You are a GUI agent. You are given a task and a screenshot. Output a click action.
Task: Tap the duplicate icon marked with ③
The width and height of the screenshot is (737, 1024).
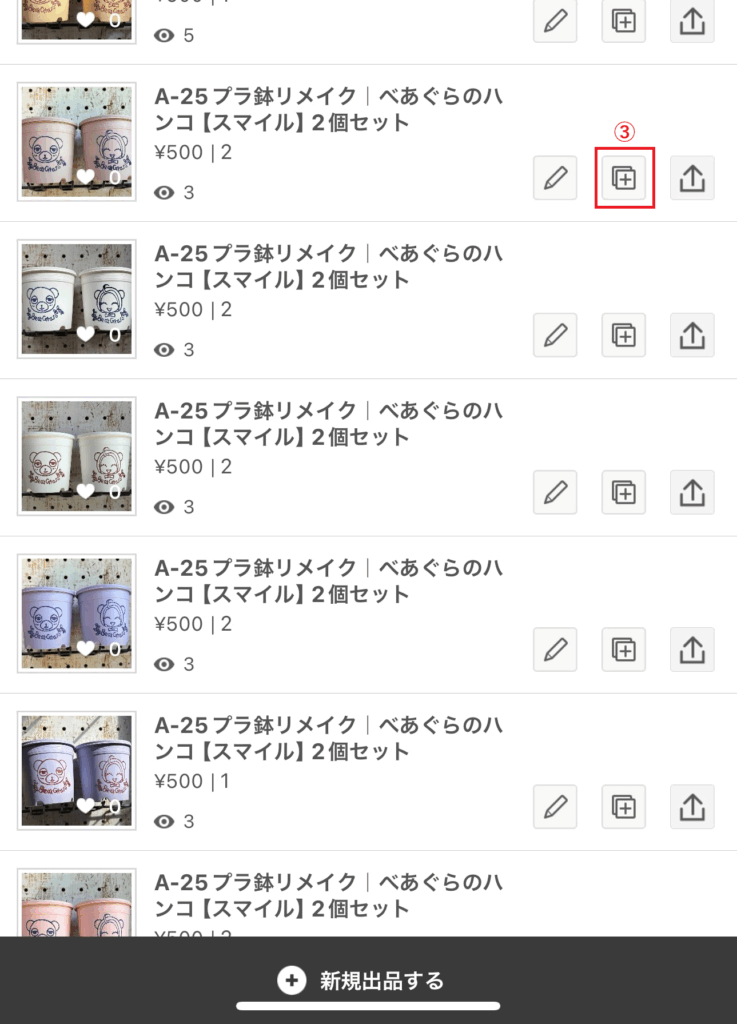[624, 179]
